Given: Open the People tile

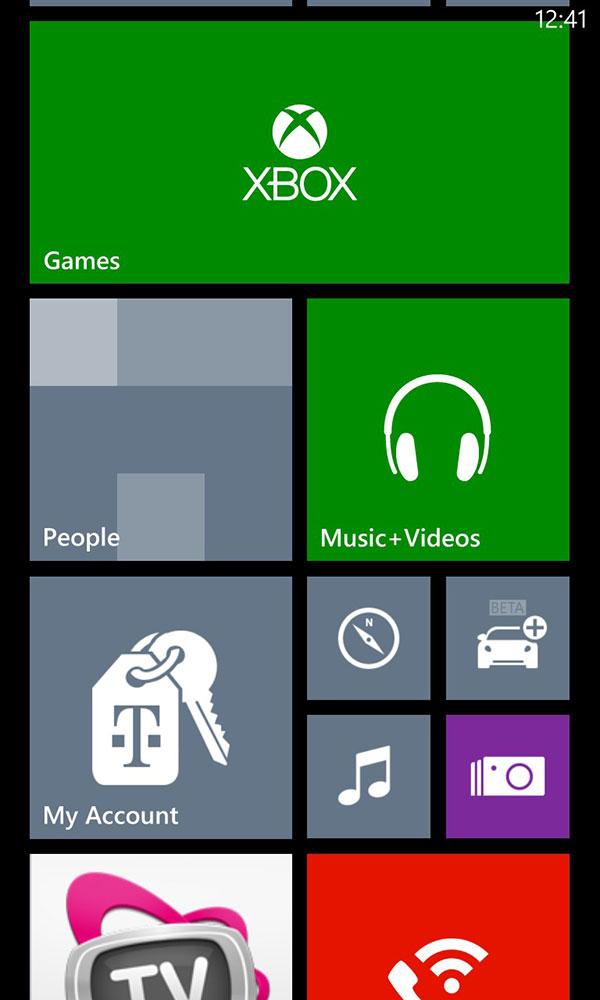Looking at the screenshot, I should point(161,429).
